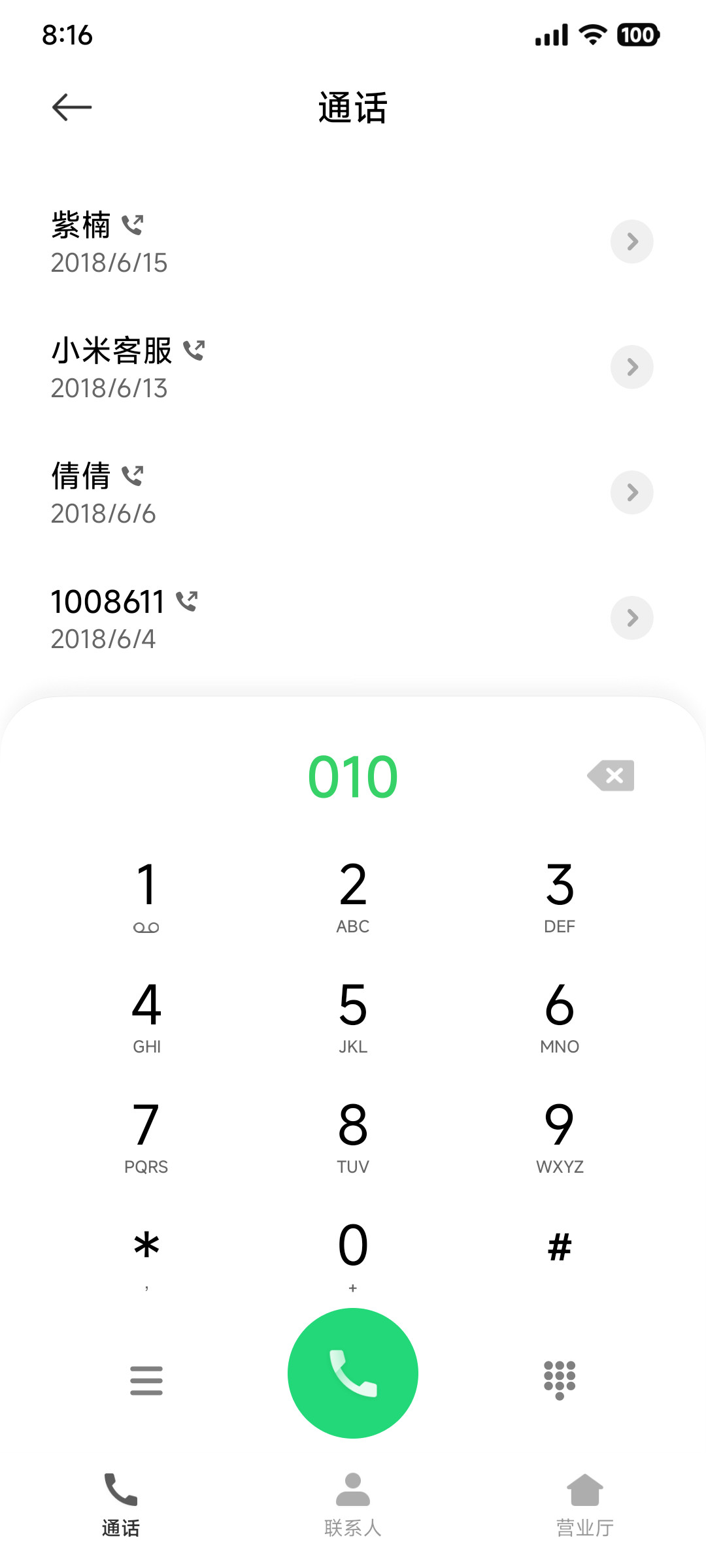Switch to the 联系人 tab
Screen dimensions: 706x1568
pos(353,1504)
